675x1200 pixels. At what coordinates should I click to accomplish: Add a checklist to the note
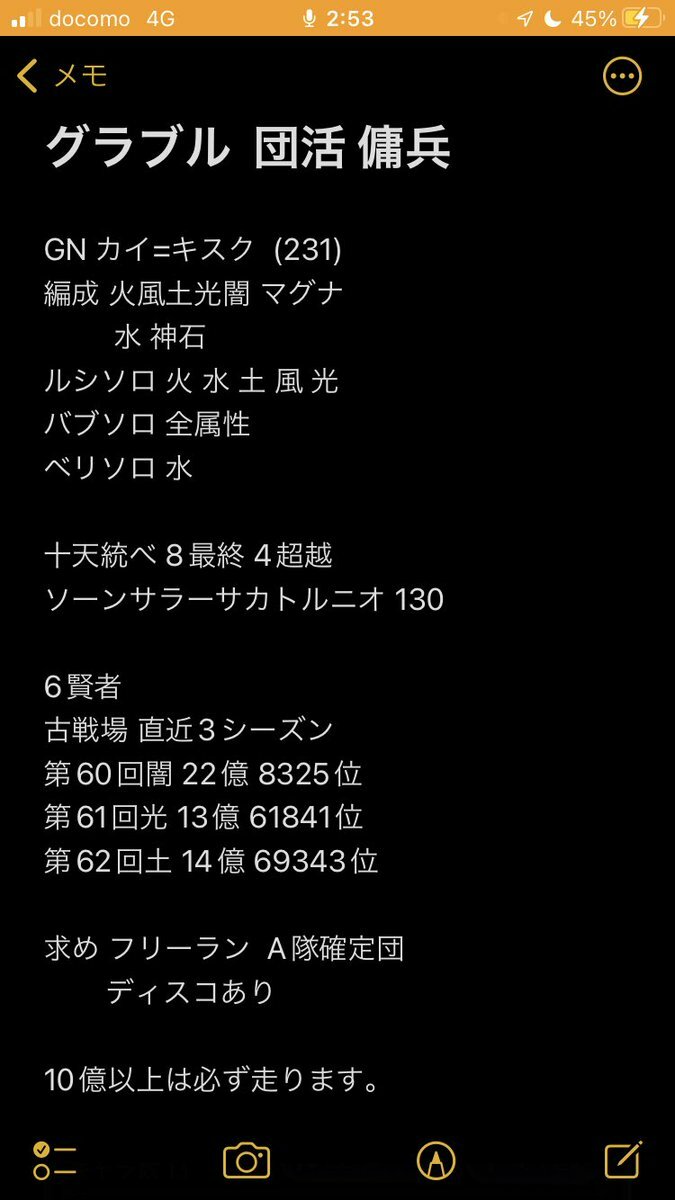(x=54, y=1161)
